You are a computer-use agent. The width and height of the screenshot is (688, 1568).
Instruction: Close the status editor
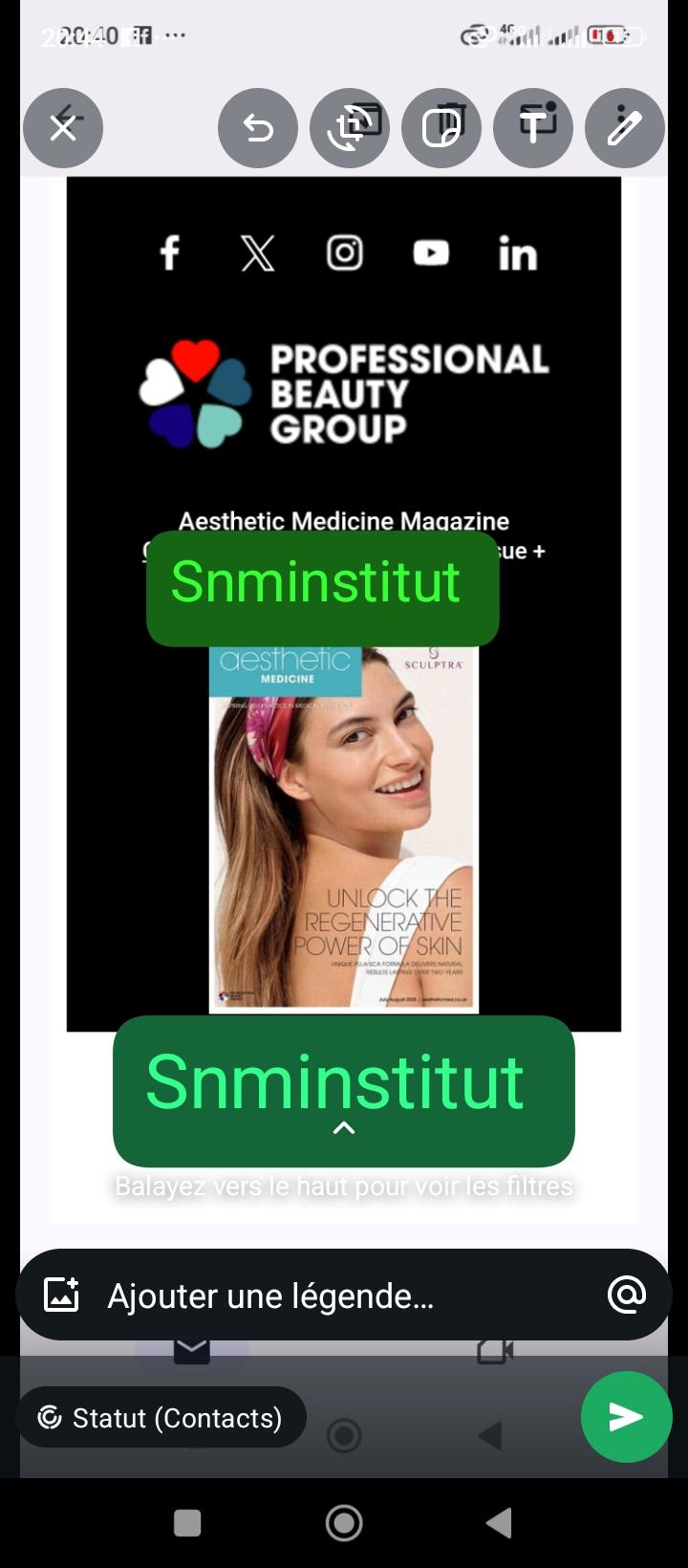pyautogui.click(x=63, y=128)
